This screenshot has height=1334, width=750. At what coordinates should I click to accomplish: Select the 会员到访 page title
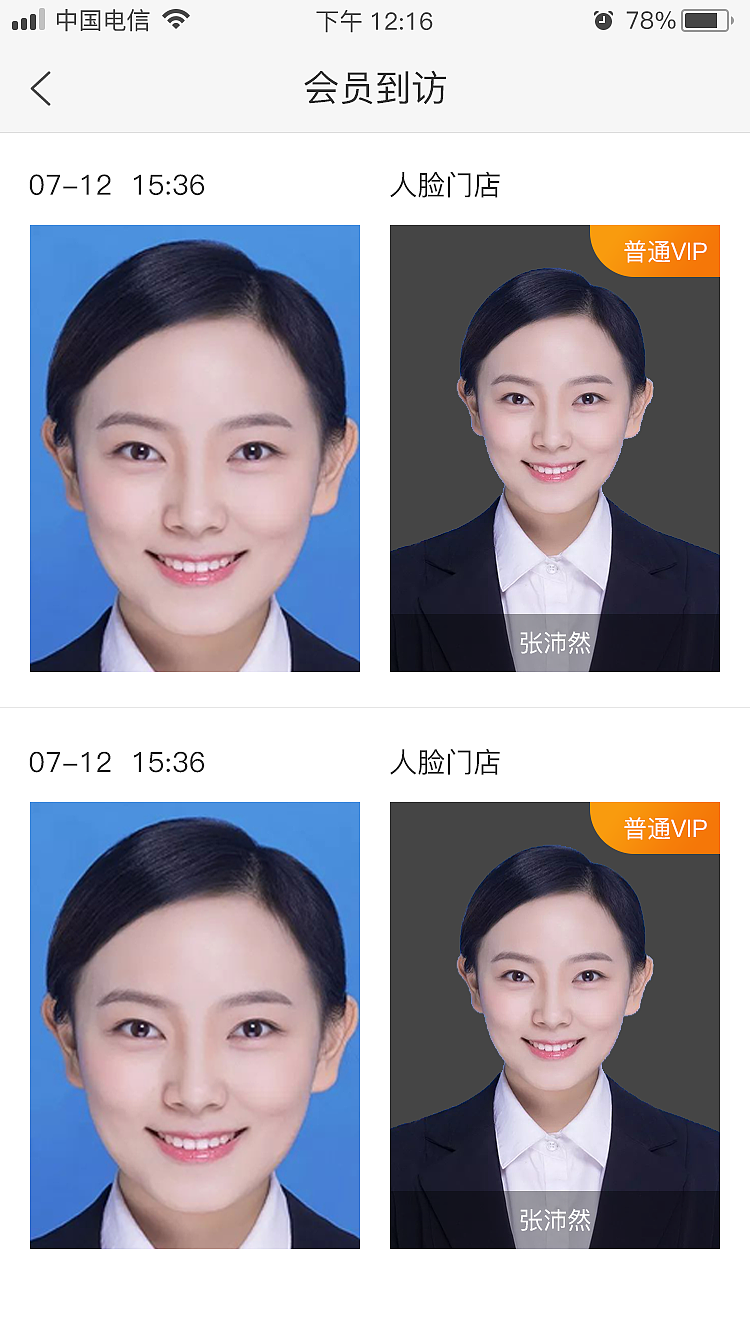click(375, 88)
